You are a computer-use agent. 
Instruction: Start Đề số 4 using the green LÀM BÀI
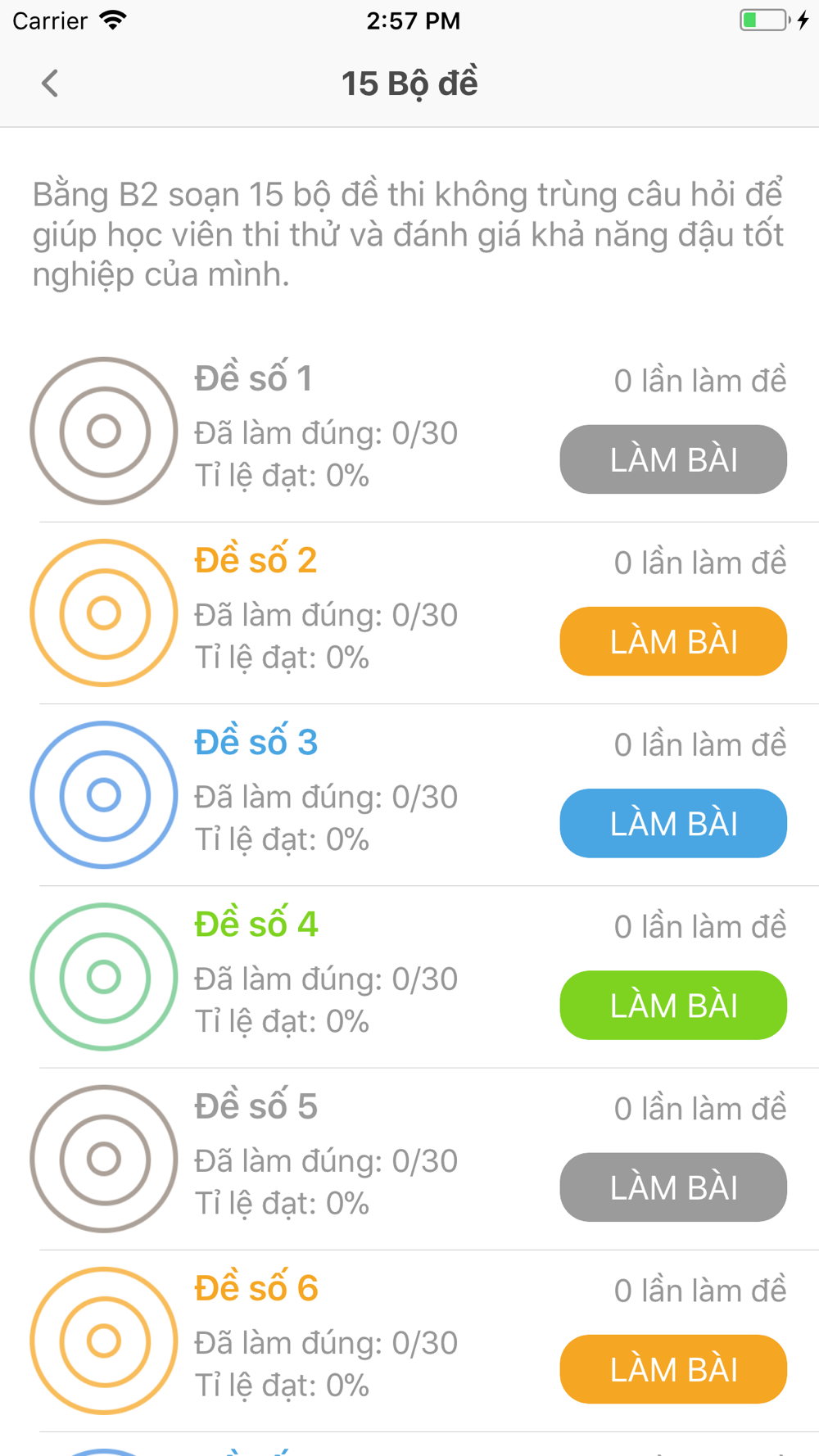pyautogui.click(x=673, y=1005)
